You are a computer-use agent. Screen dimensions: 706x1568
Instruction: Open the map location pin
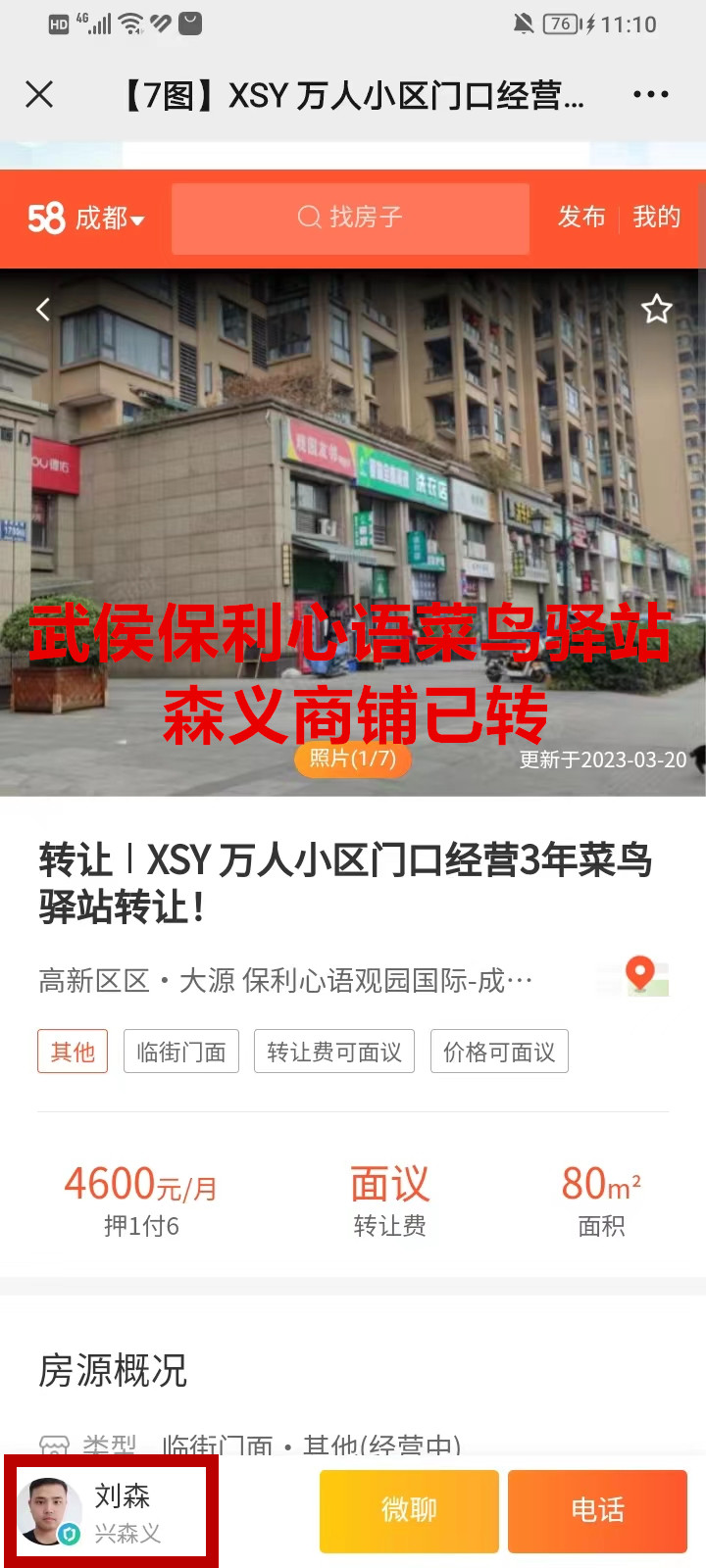click(x=640, y=976)
